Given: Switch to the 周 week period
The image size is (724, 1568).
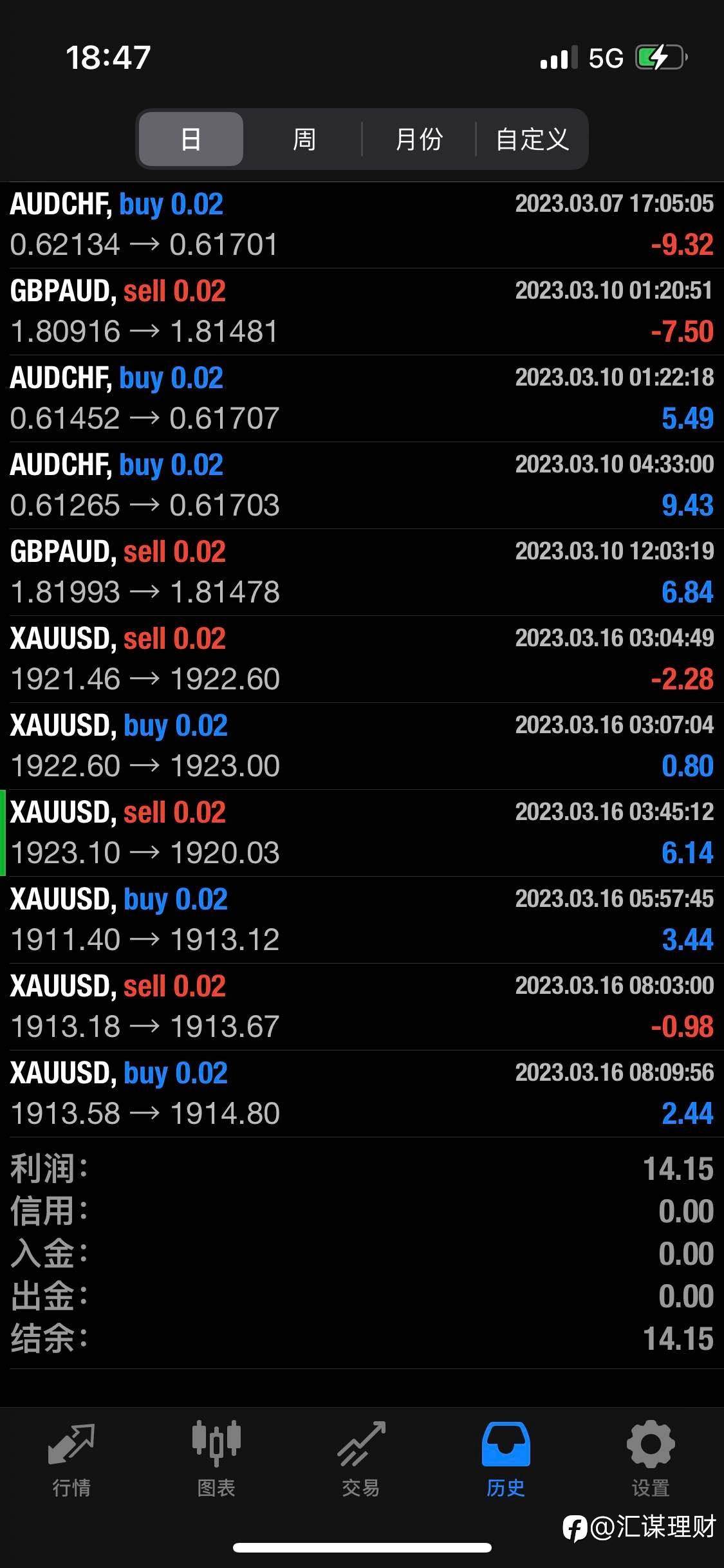Looking at the screenshot, I should coord(304,139).
